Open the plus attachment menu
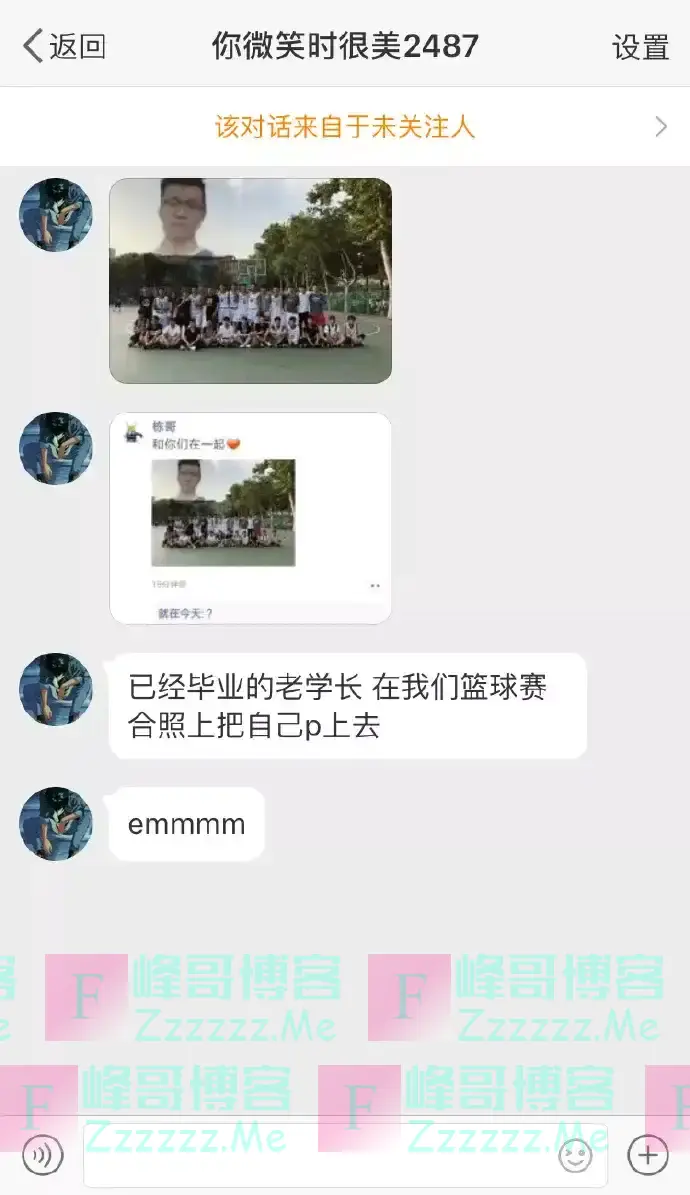This screenshot has height=1195, width=690. [x=647, y=1155]
